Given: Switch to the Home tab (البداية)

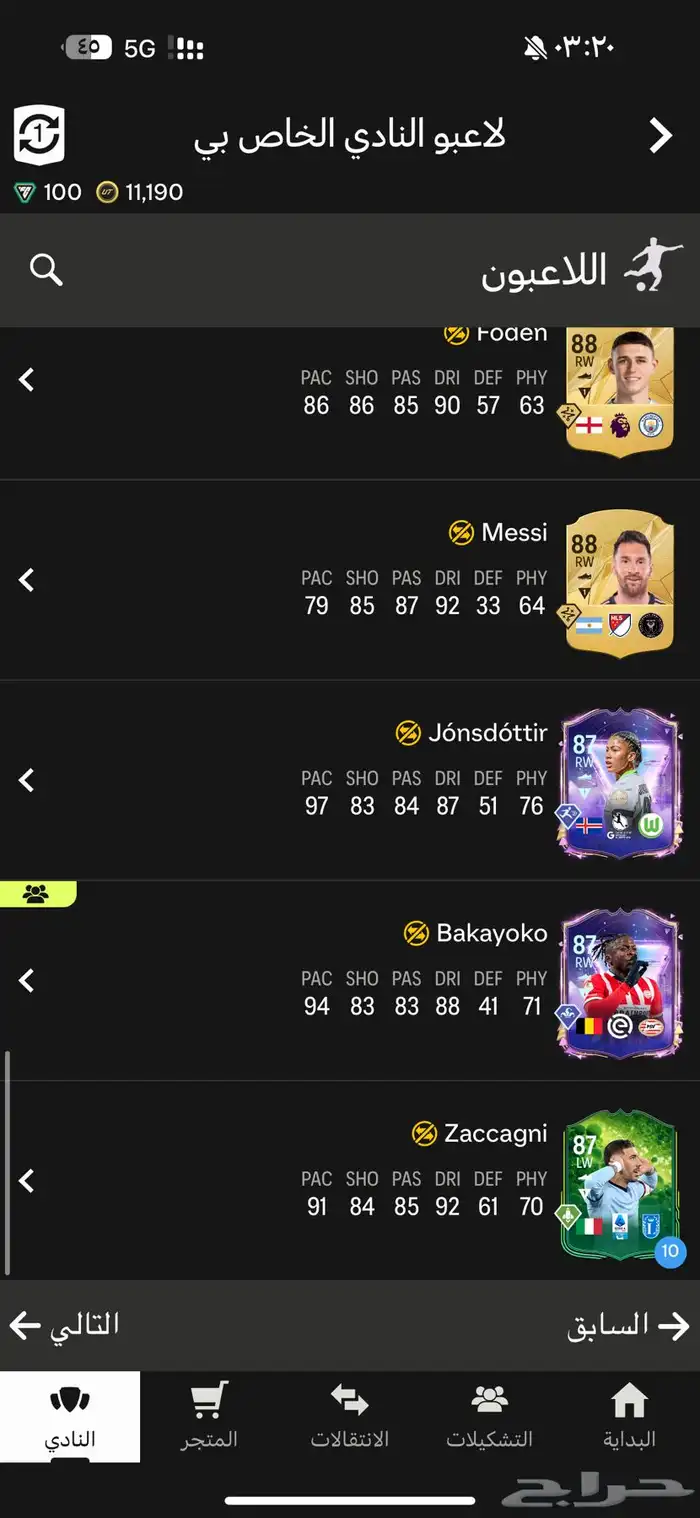Looking at the screenshot, I should (x=629, y=1418).
